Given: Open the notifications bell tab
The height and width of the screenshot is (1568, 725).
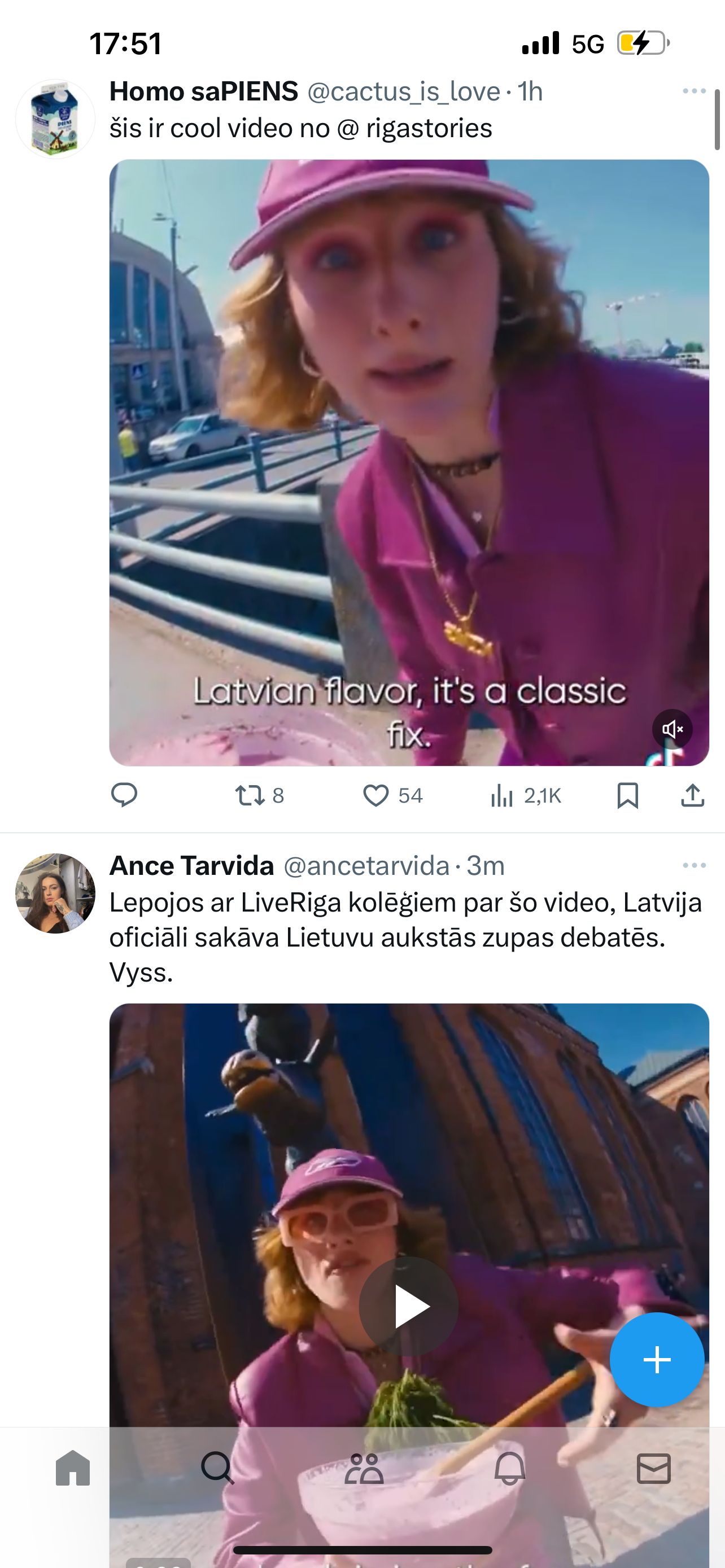Looking at the screenshot, I should [509, 1468].
